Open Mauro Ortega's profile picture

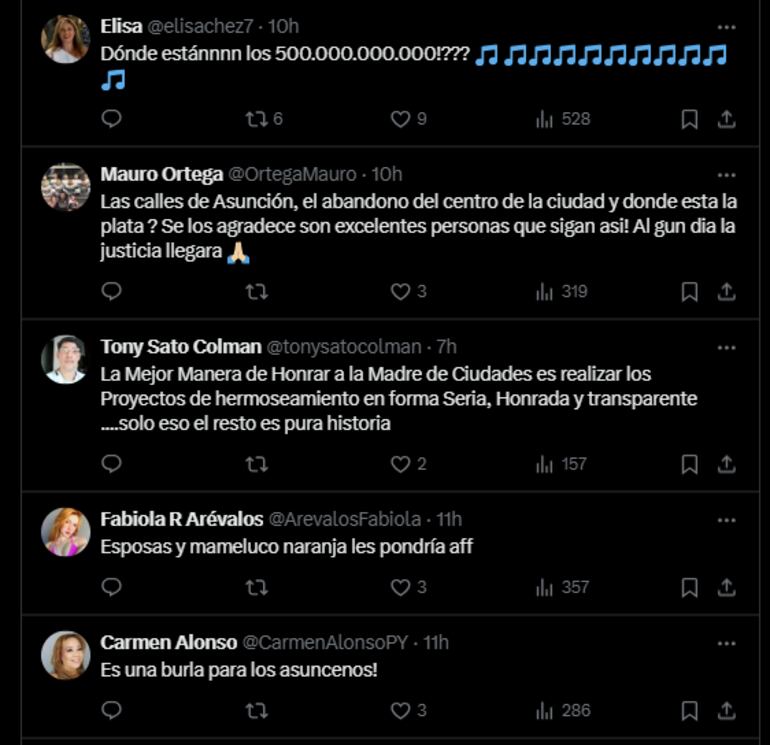point(66,187)
